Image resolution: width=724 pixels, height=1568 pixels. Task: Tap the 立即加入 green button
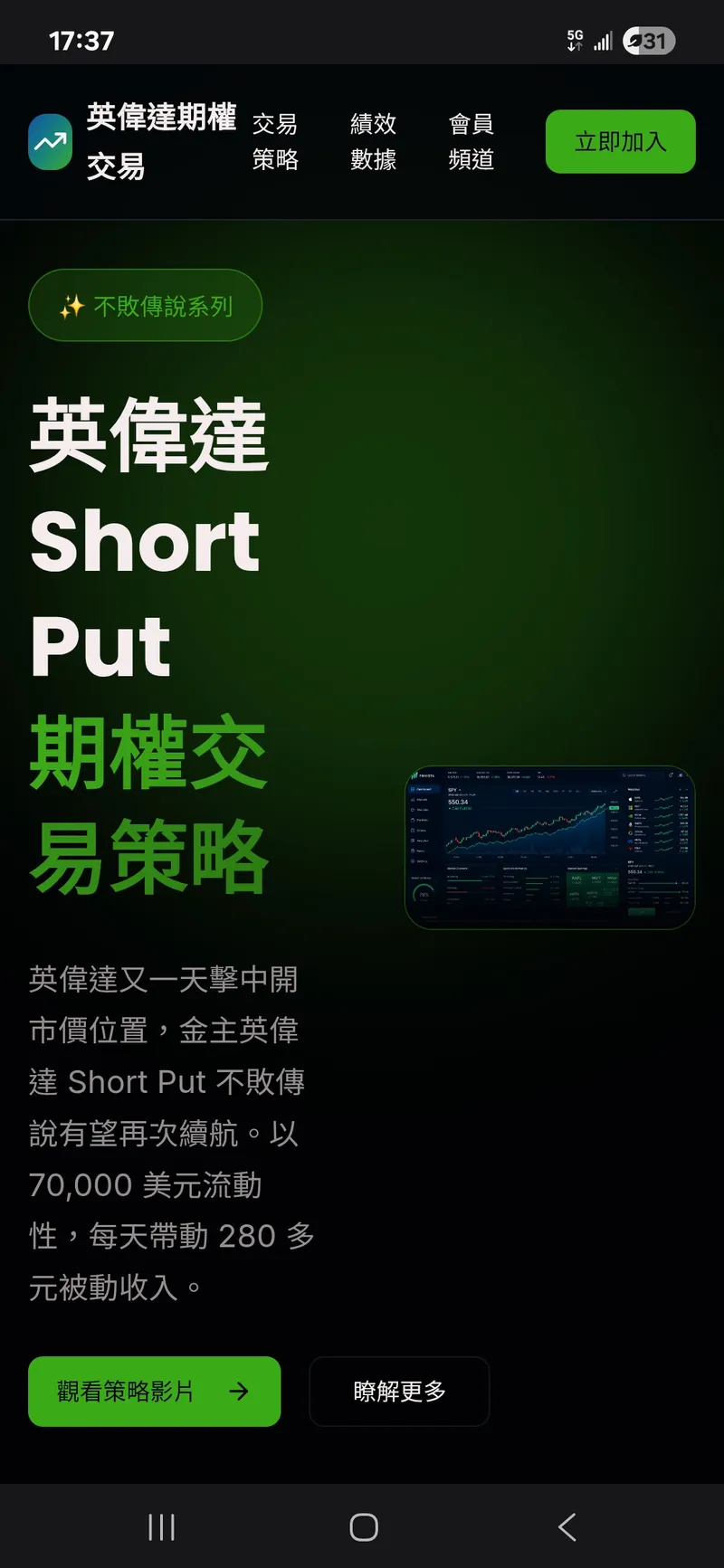[620, 141]
